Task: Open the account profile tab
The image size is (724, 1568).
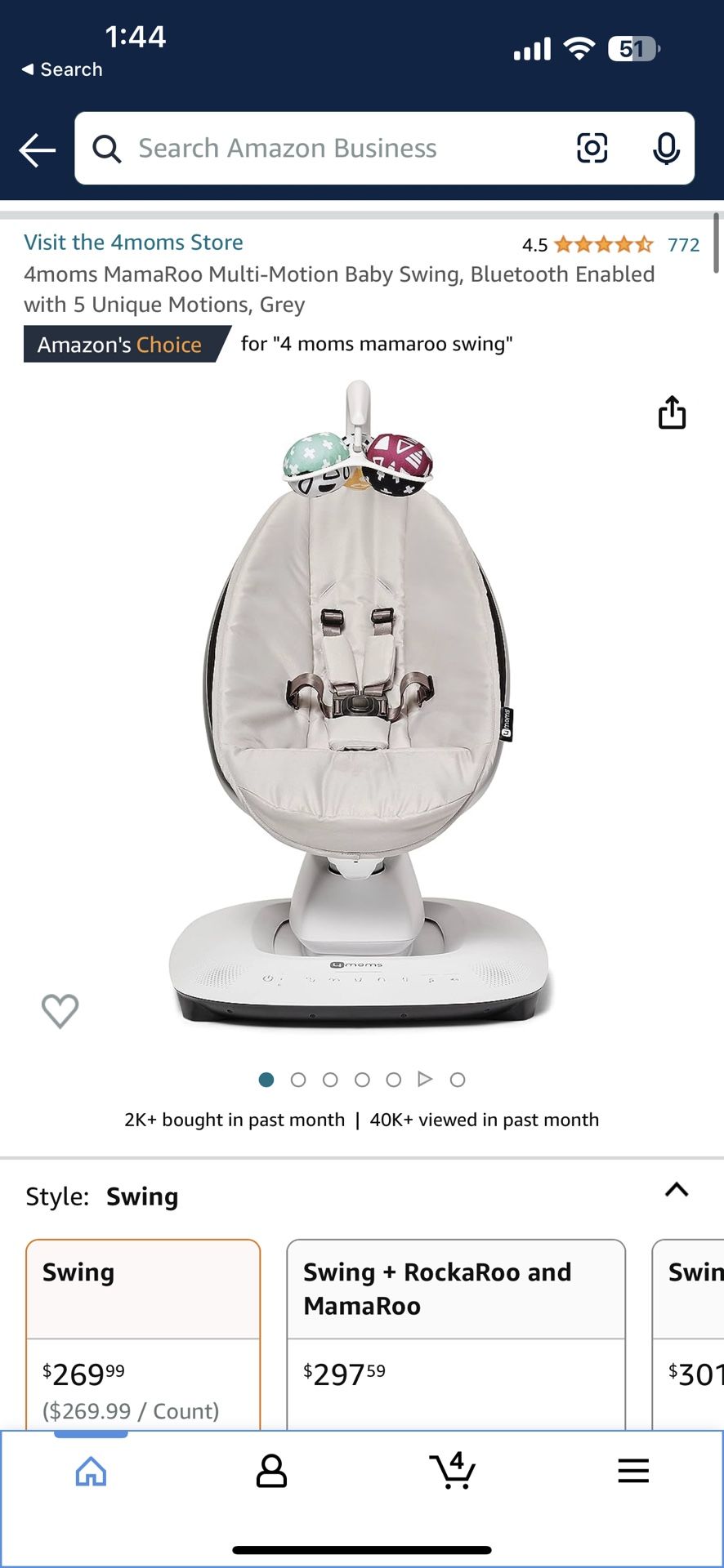Action: 271,1472
